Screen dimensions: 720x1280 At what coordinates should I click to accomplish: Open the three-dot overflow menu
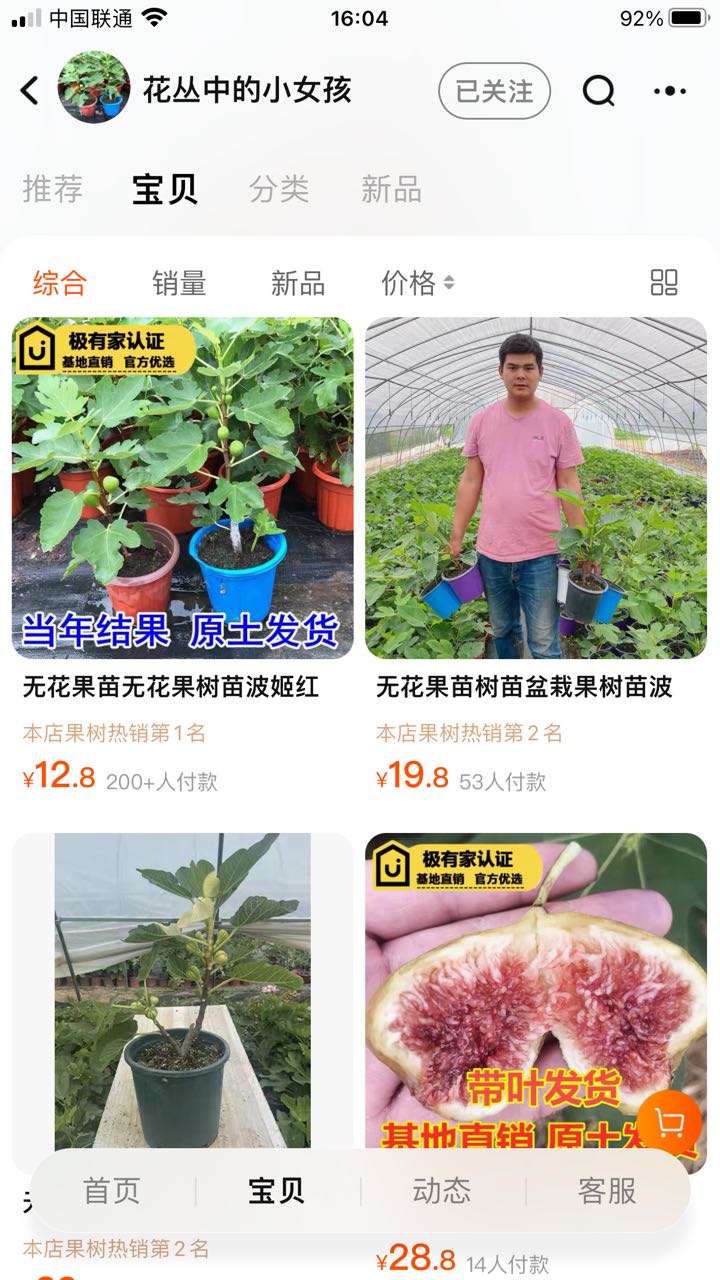coord(669,91)
